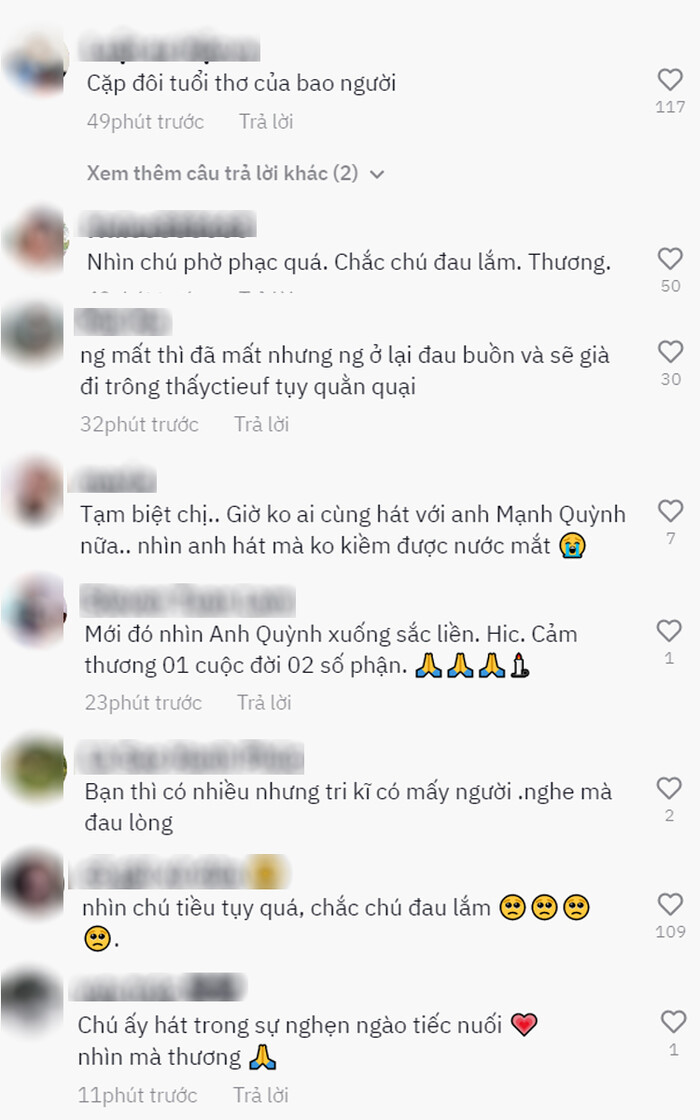Reply to the comment posted 11 phút trước
Viewport: 700px width, 1120px height.
tap(260, 1095)
